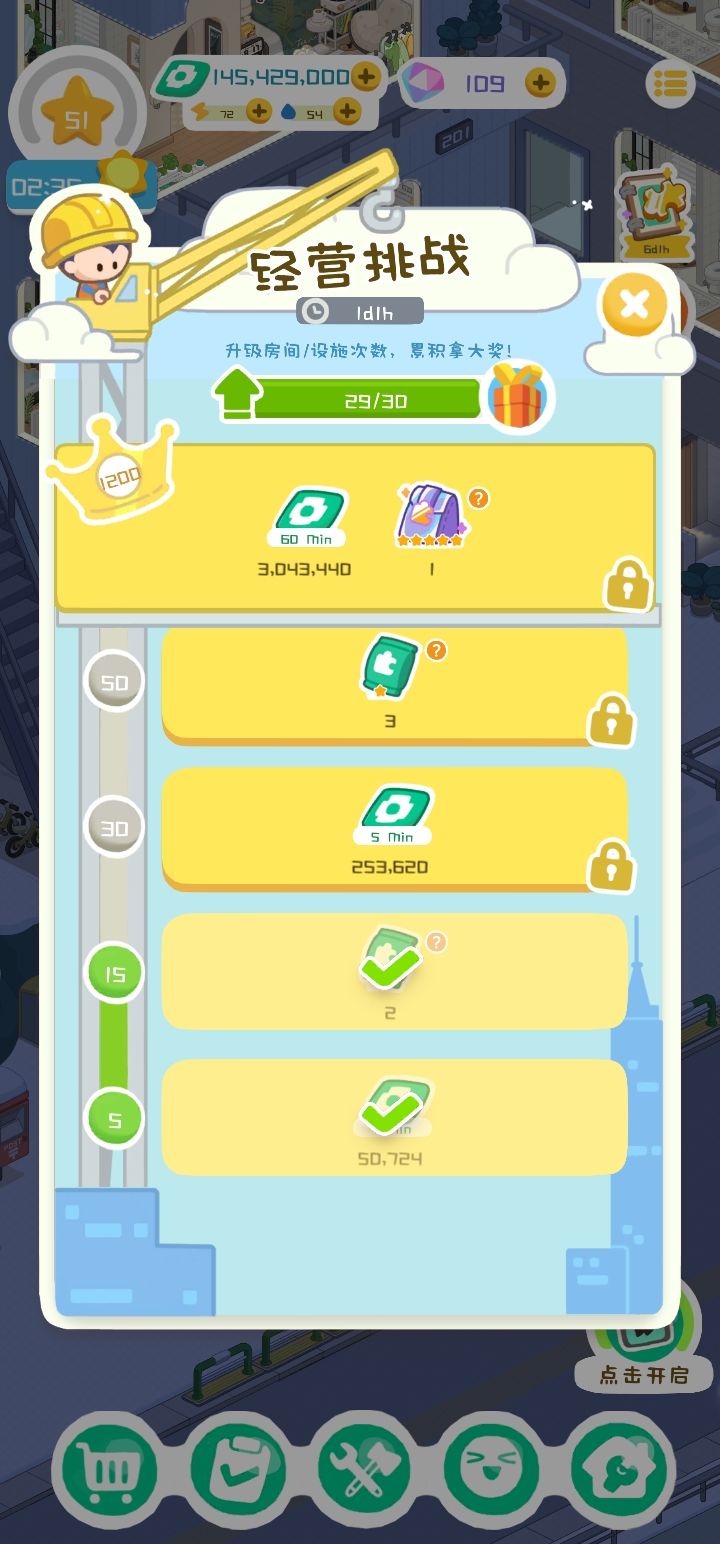
Task: Tap the question mark on the 50-level reward
Action: click(x=436, y=650)
